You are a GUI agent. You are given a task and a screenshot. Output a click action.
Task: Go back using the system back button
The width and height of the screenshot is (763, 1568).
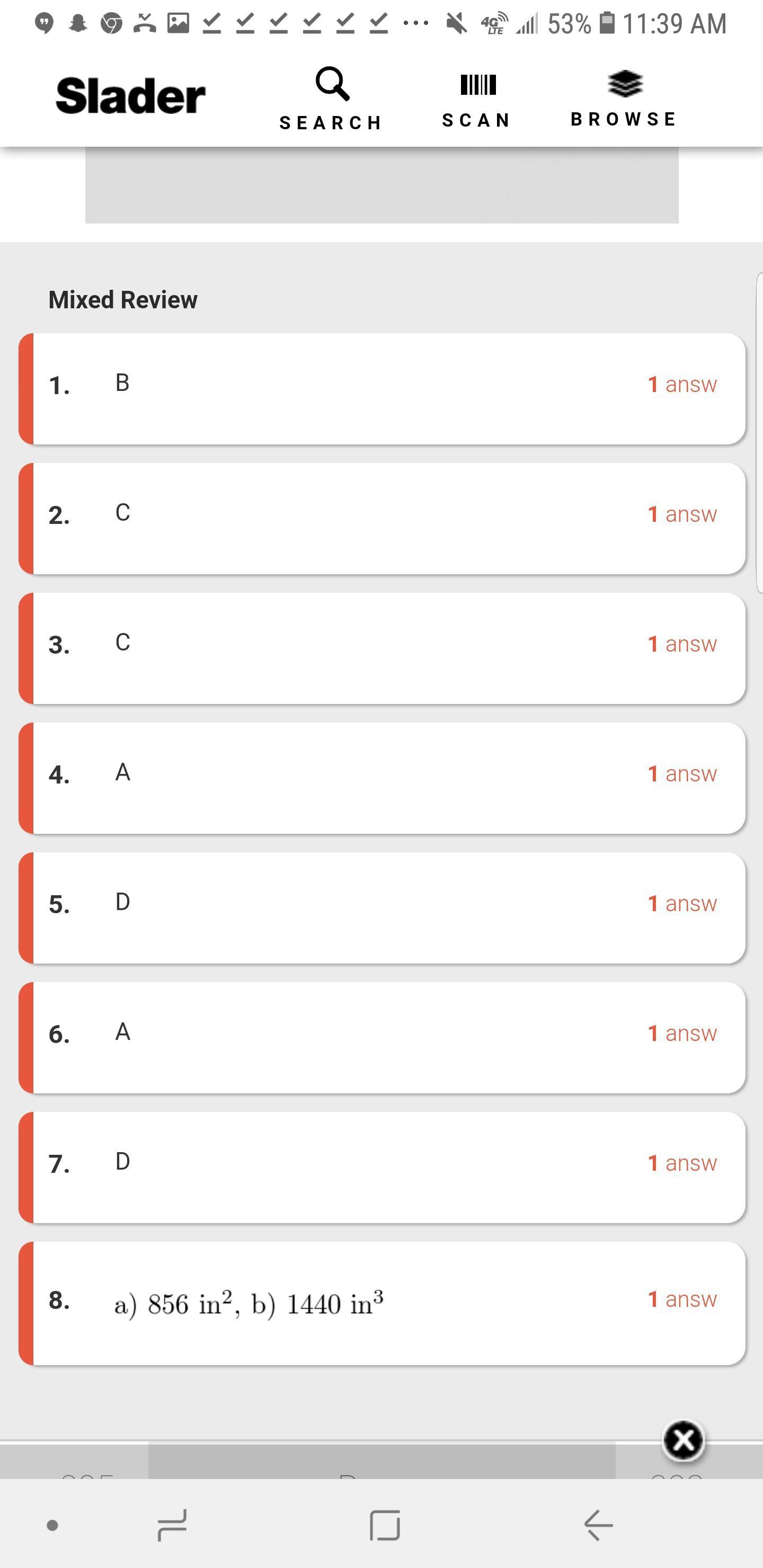[598, 1525]
